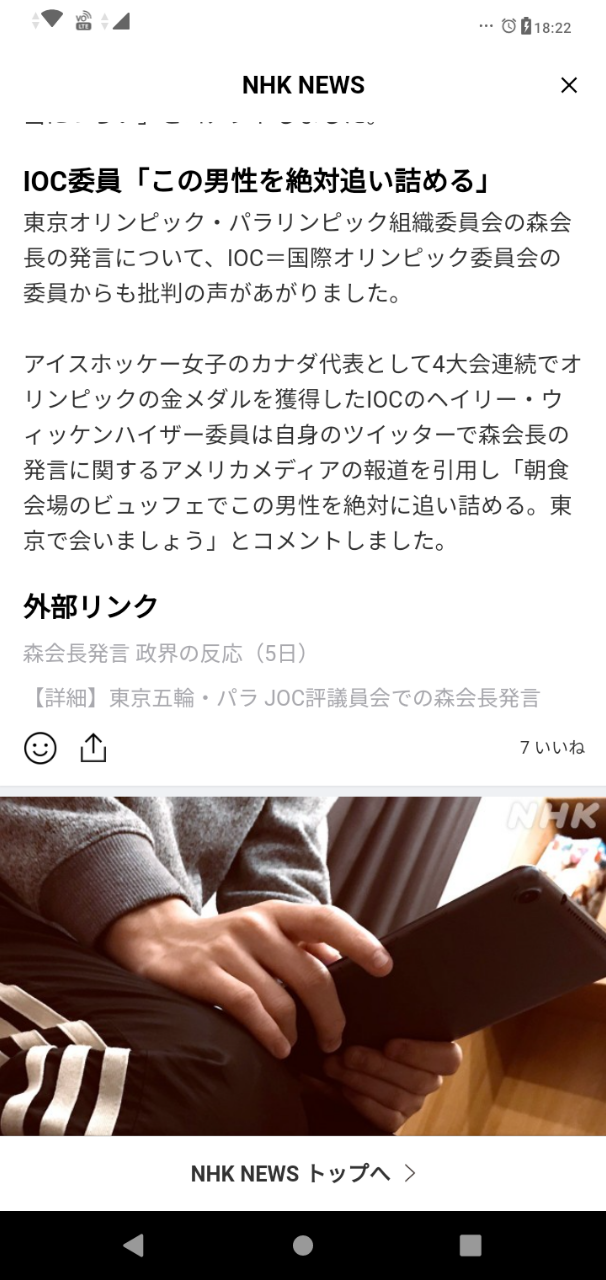The height and width of the screenshot is (1280, 606).
Task: Go to the home screen
Action: pos(303,1245)
